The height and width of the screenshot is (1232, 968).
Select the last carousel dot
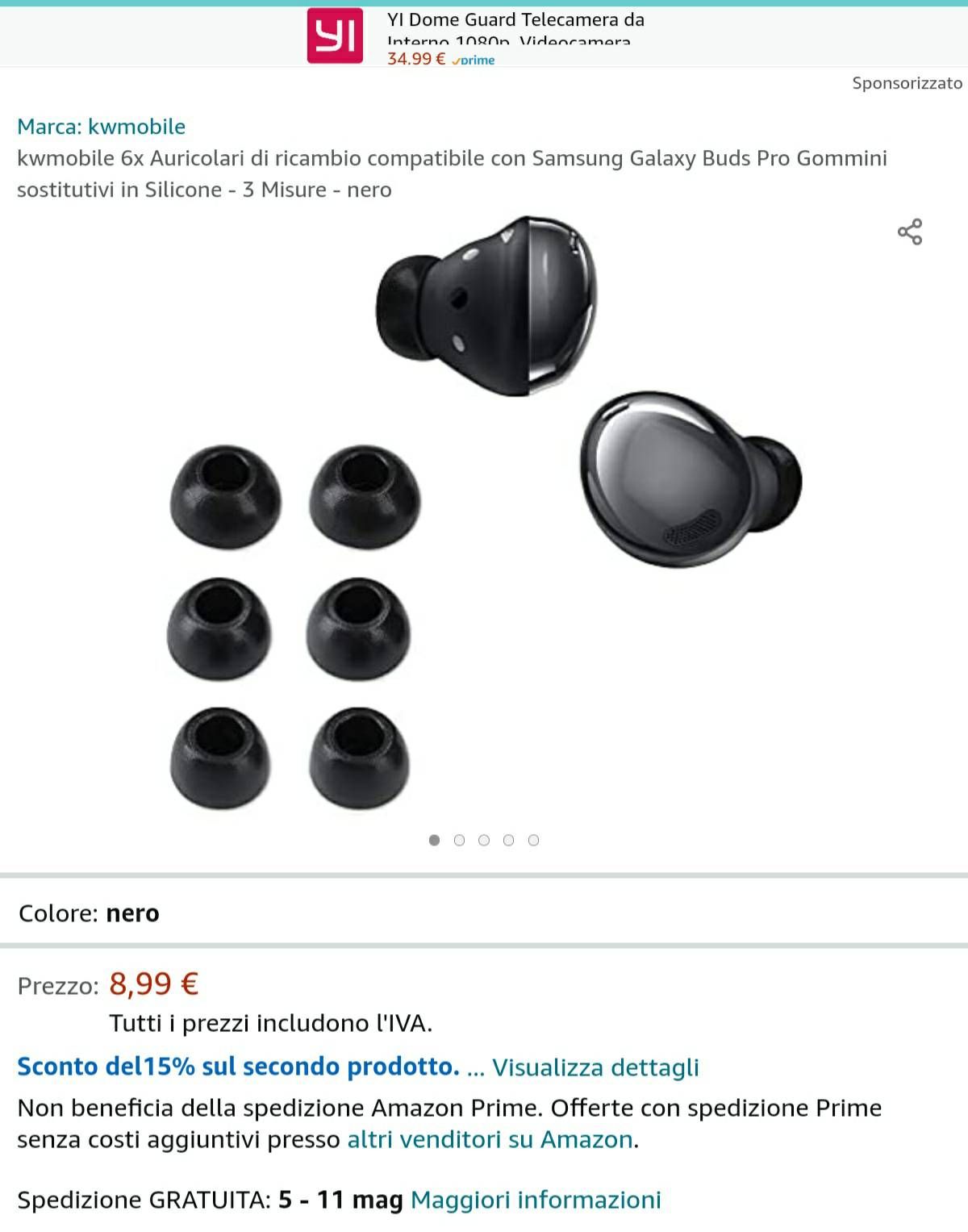point(533,839)
